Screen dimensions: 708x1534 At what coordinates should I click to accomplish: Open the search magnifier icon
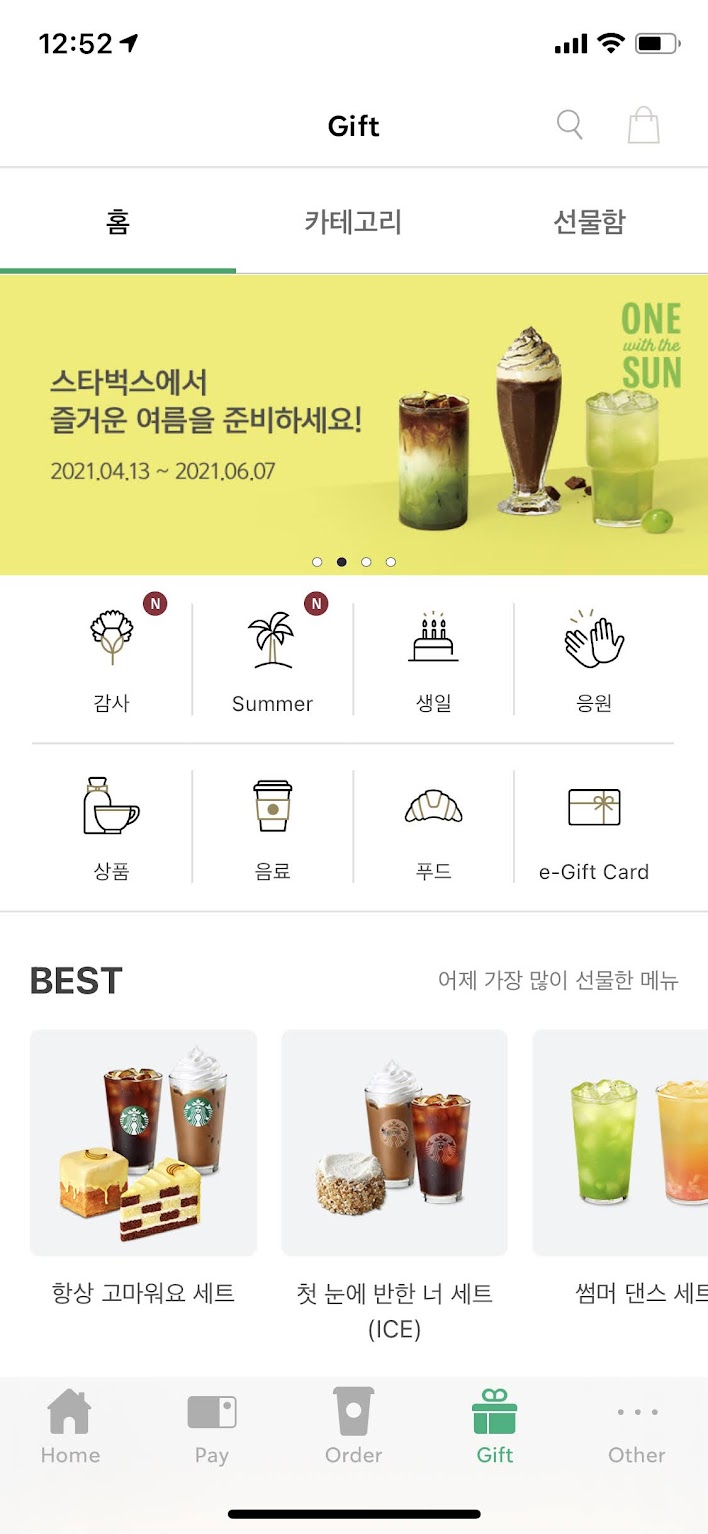click(569, 125)
